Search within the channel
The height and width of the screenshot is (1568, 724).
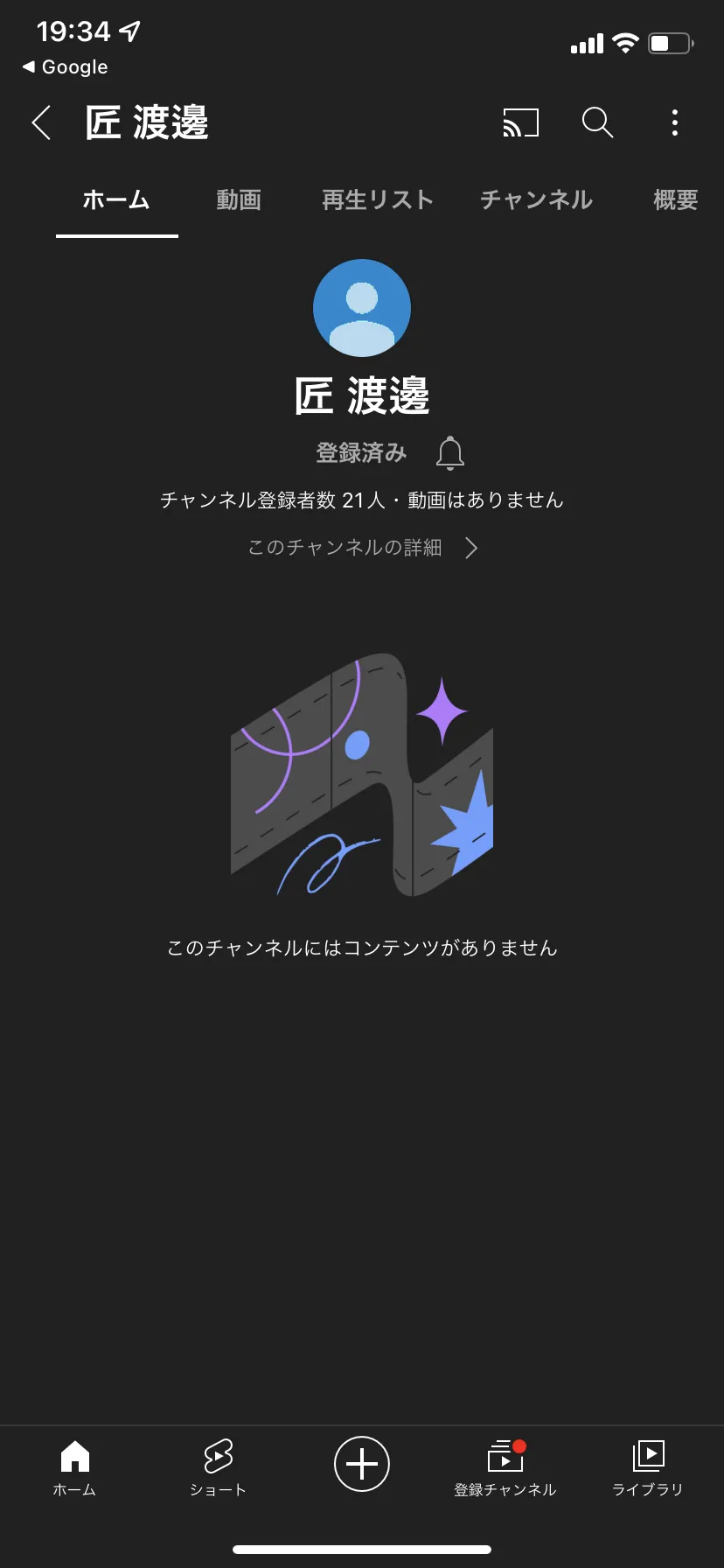(x=597, y=122)
